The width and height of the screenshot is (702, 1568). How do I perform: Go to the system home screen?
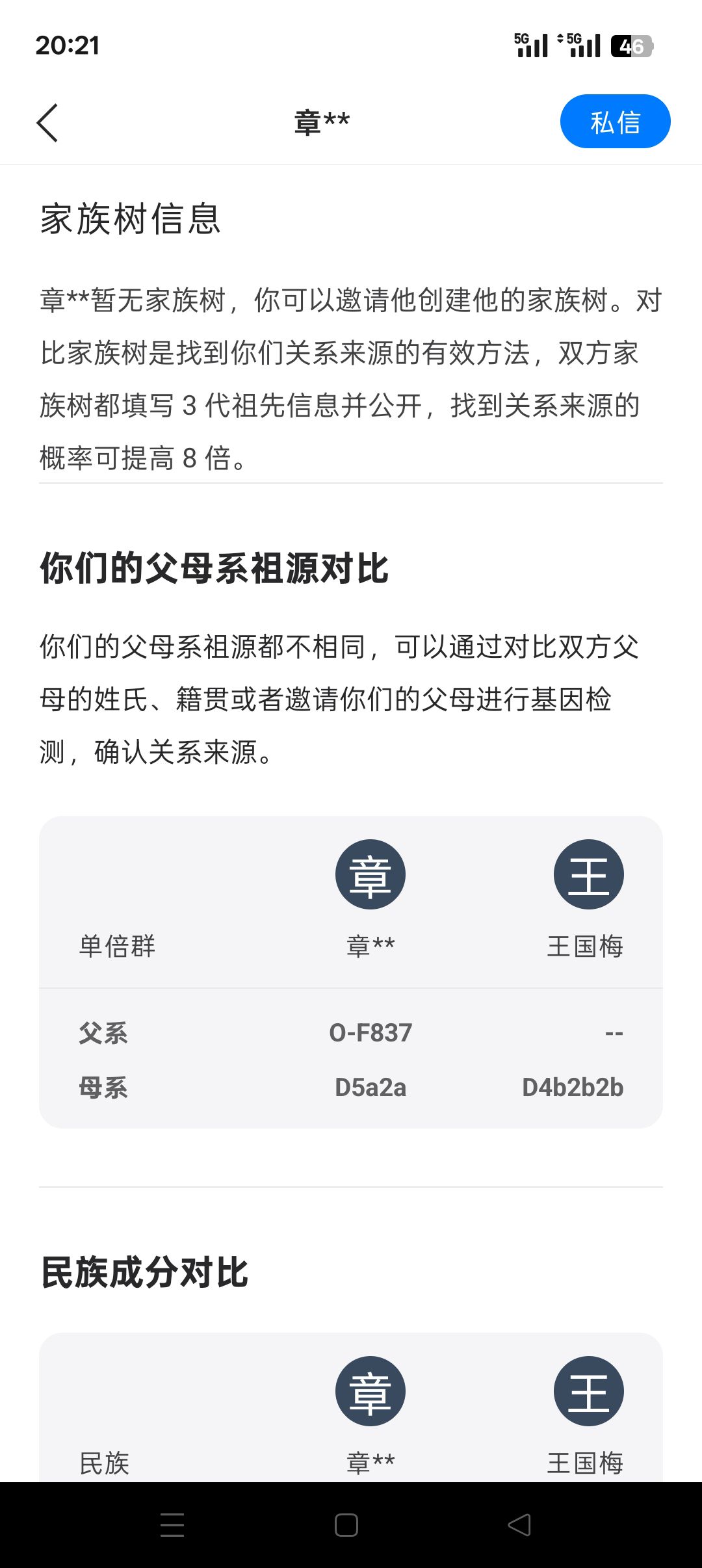[x=346, y=1524]
